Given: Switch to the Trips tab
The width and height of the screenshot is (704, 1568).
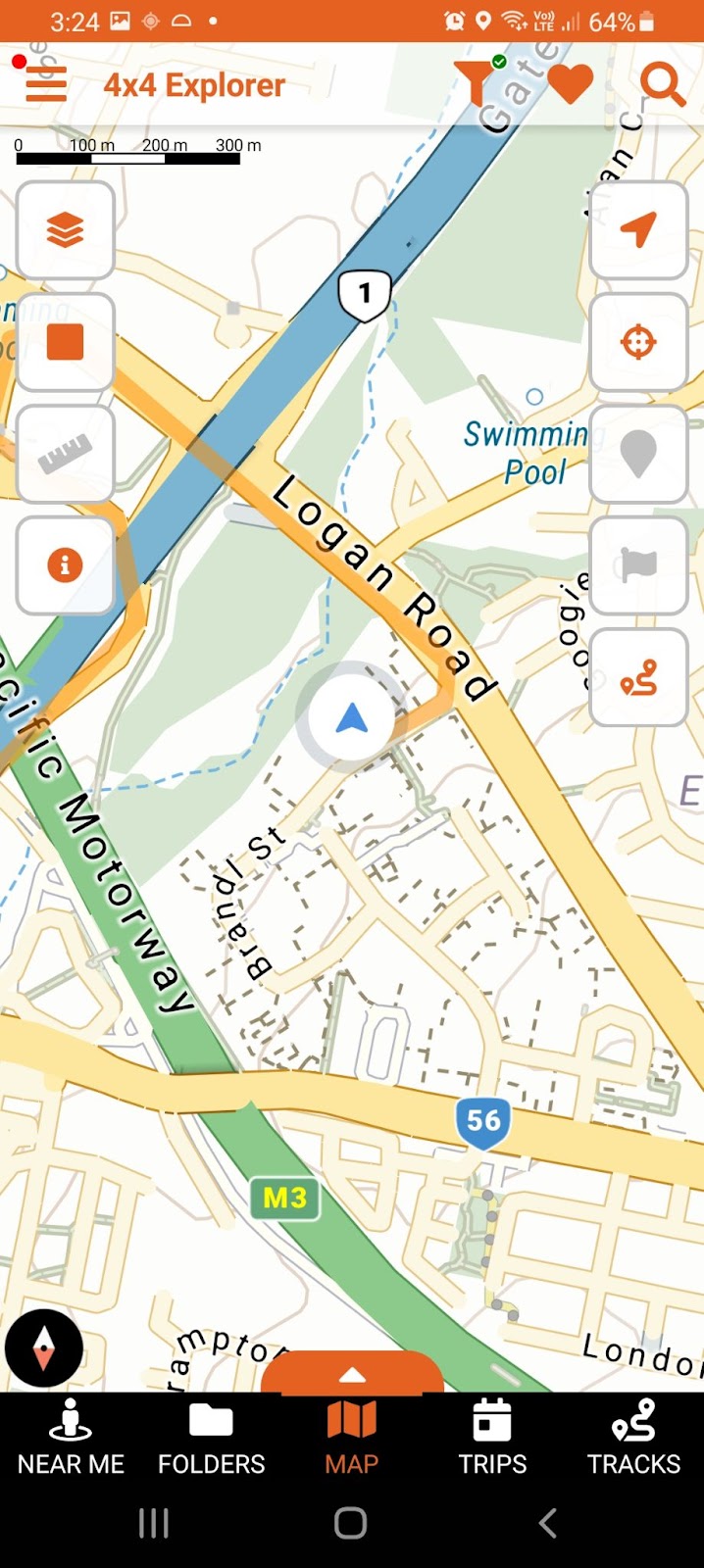Looking at the screenshot, I should (x=492, y=1439).
